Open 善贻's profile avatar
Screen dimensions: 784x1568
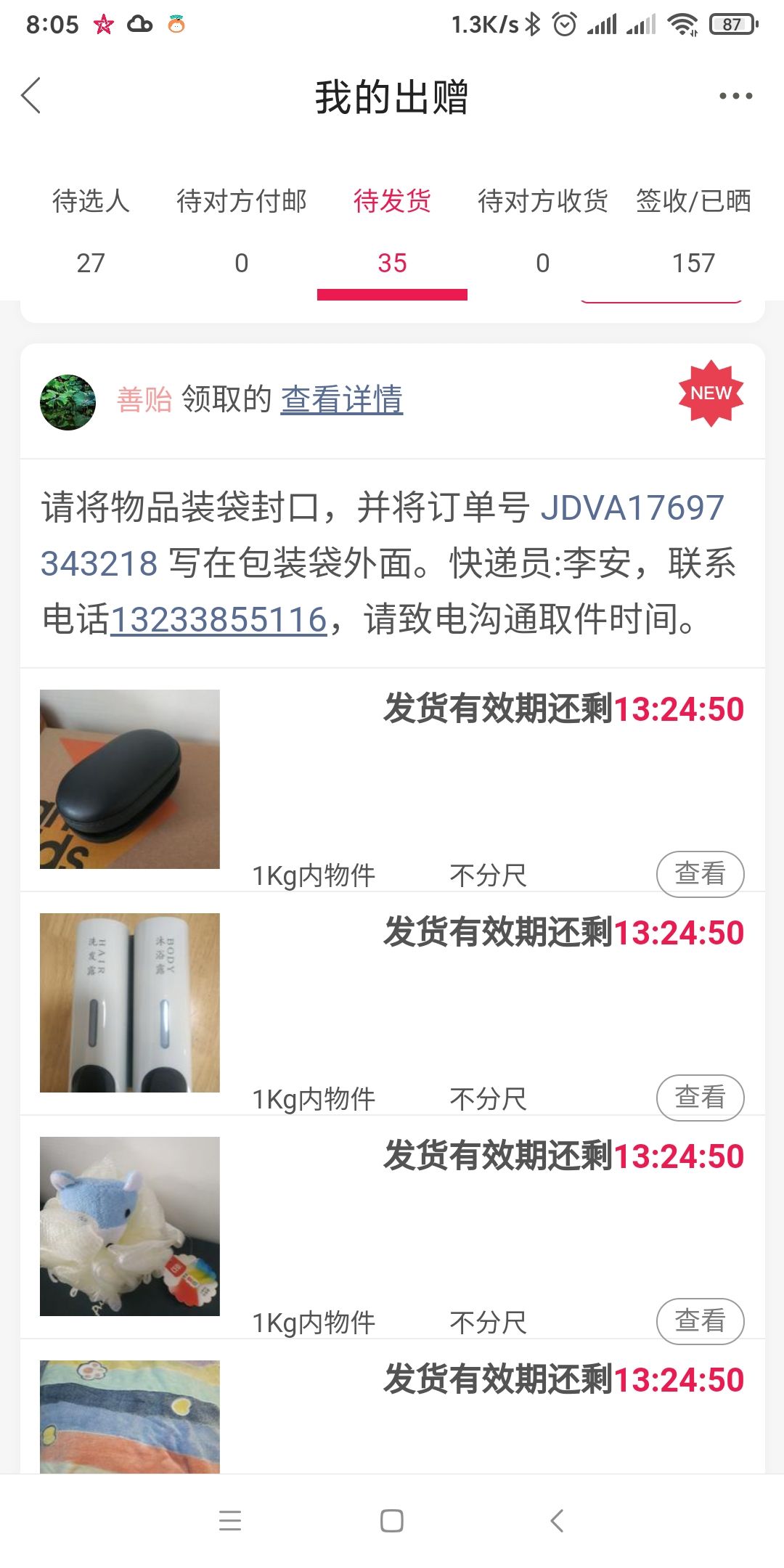[x=68, y=402]
